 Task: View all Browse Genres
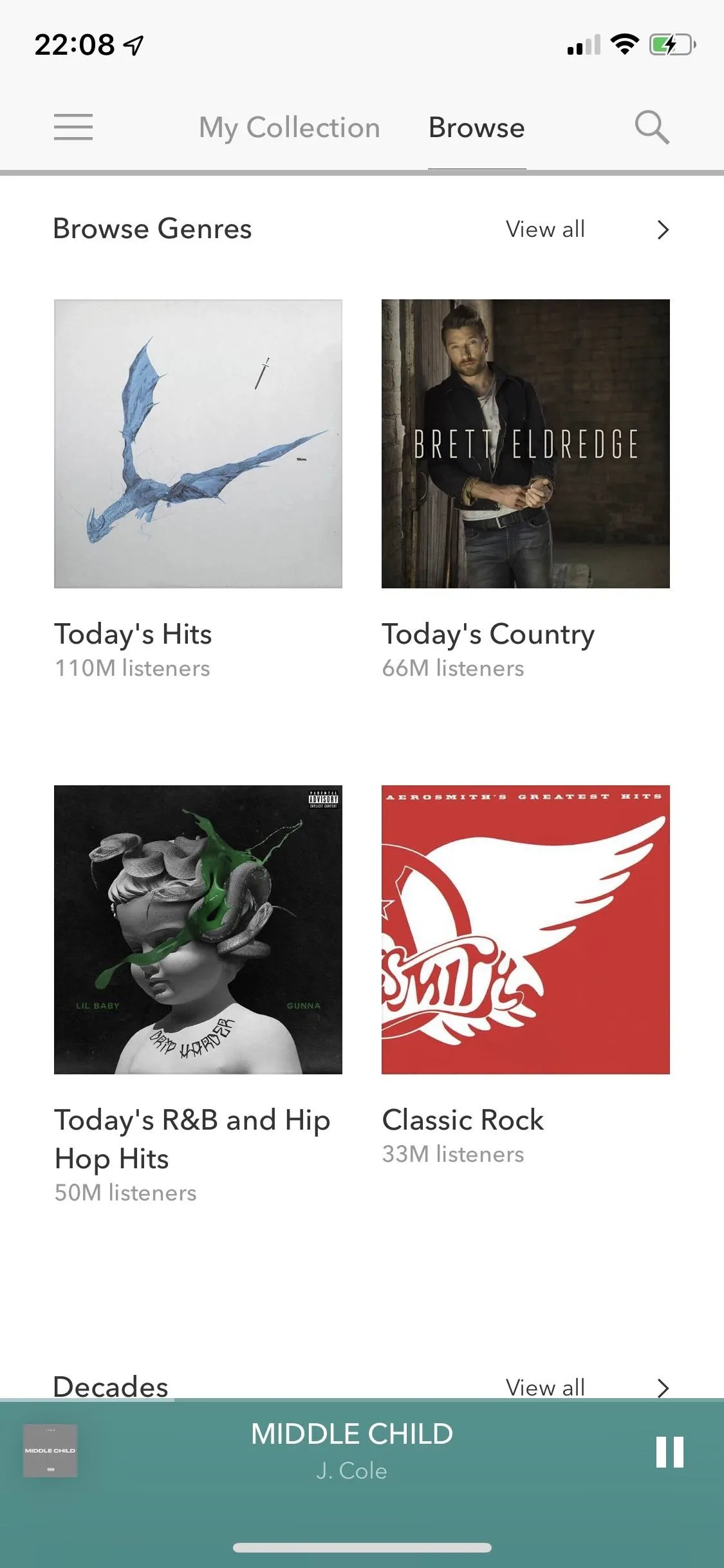588,229
